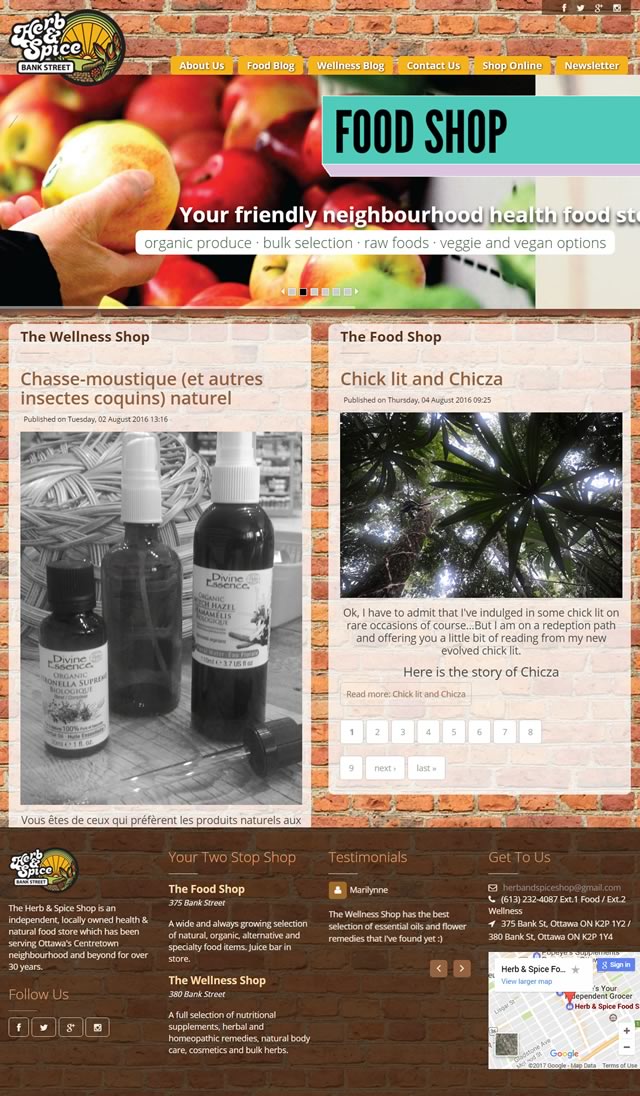Viewport: 640px width, 1096px height.
Task: Zoom in on the map
Action: 627,1030
